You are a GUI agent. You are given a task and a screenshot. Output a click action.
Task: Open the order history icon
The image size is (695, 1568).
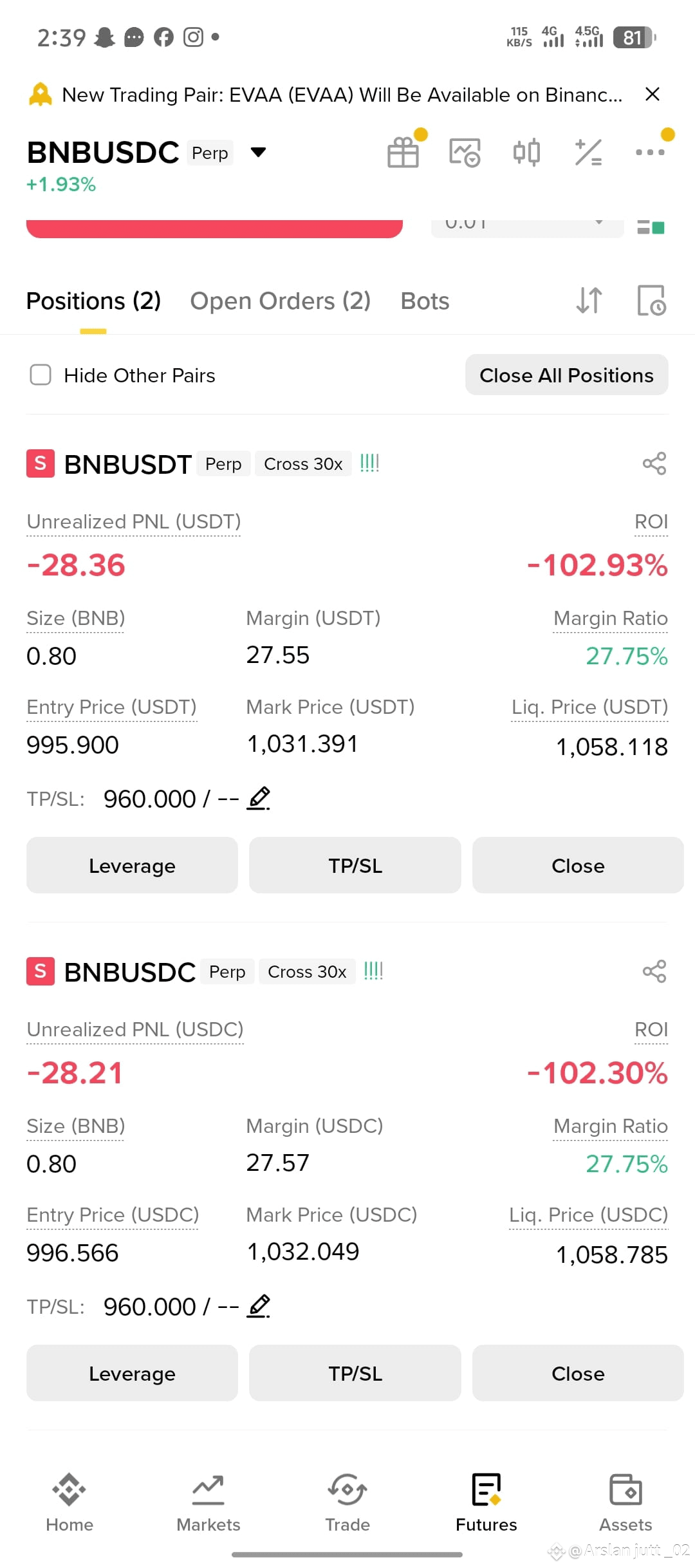point(651,301)
